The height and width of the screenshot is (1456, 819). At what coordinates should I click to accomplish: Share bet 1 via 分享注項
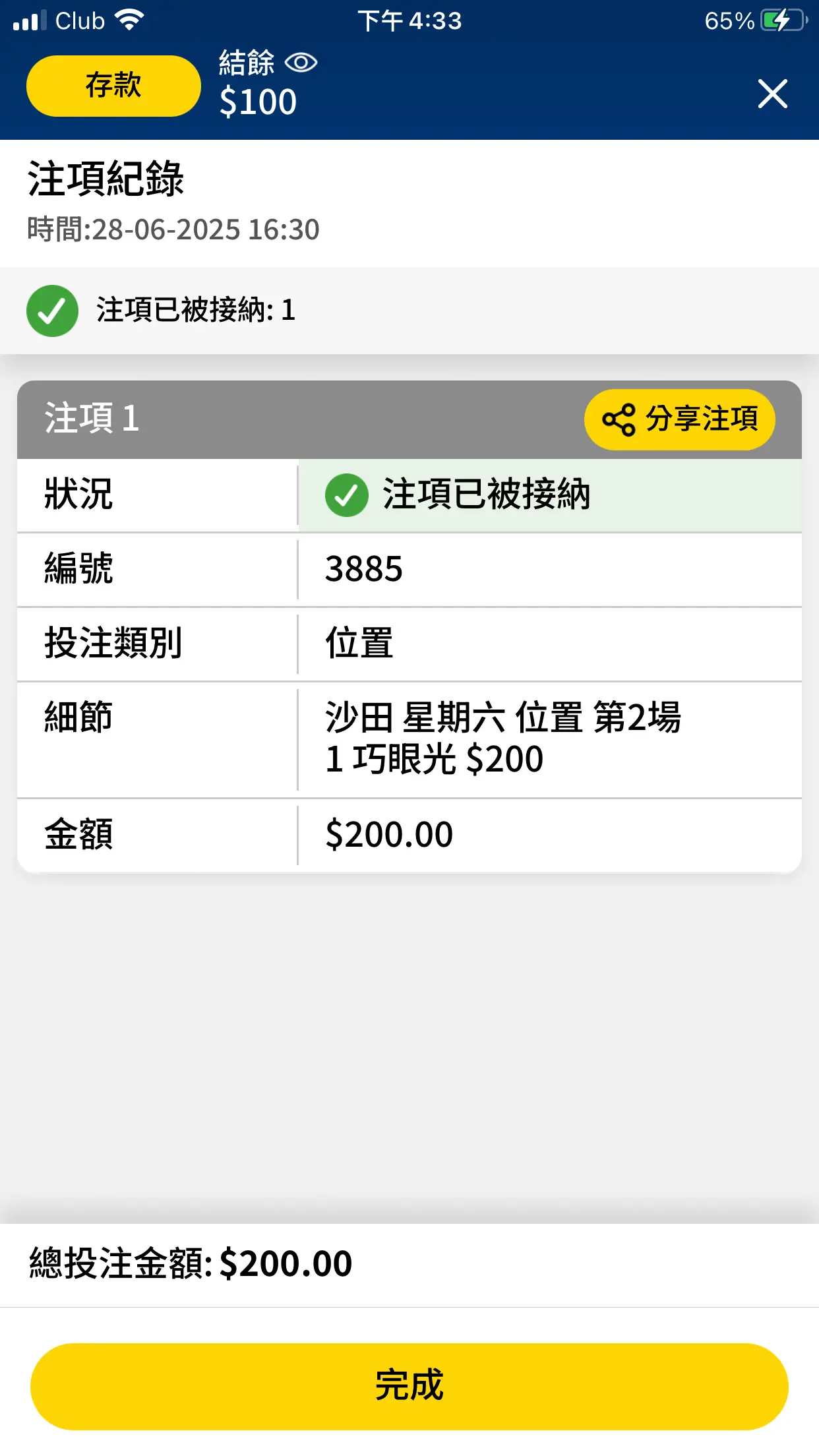tap(679, 419)
